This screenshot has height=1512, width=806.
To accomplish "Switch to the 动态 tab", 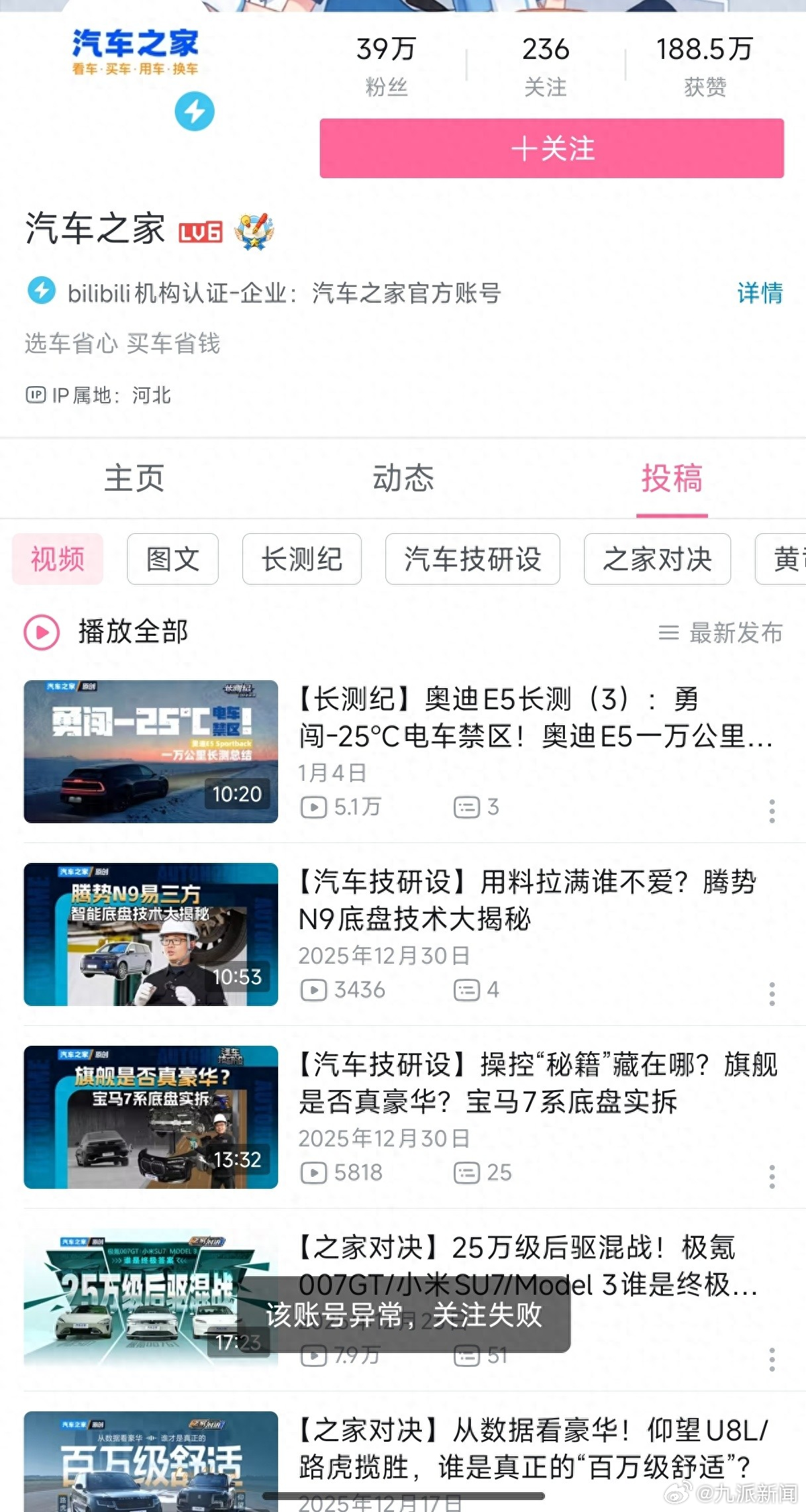I will (403, 479).
